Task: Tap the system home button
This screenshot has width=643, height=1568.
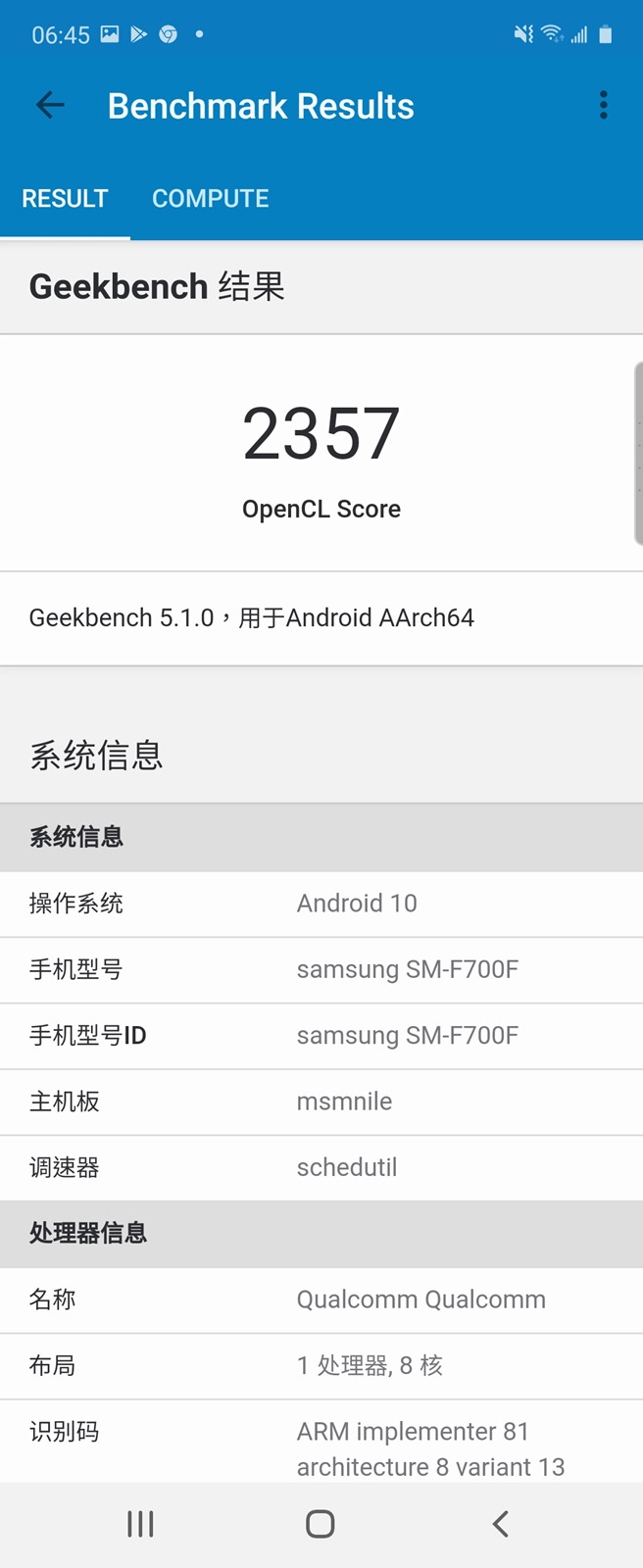Action: (321, 1524)
